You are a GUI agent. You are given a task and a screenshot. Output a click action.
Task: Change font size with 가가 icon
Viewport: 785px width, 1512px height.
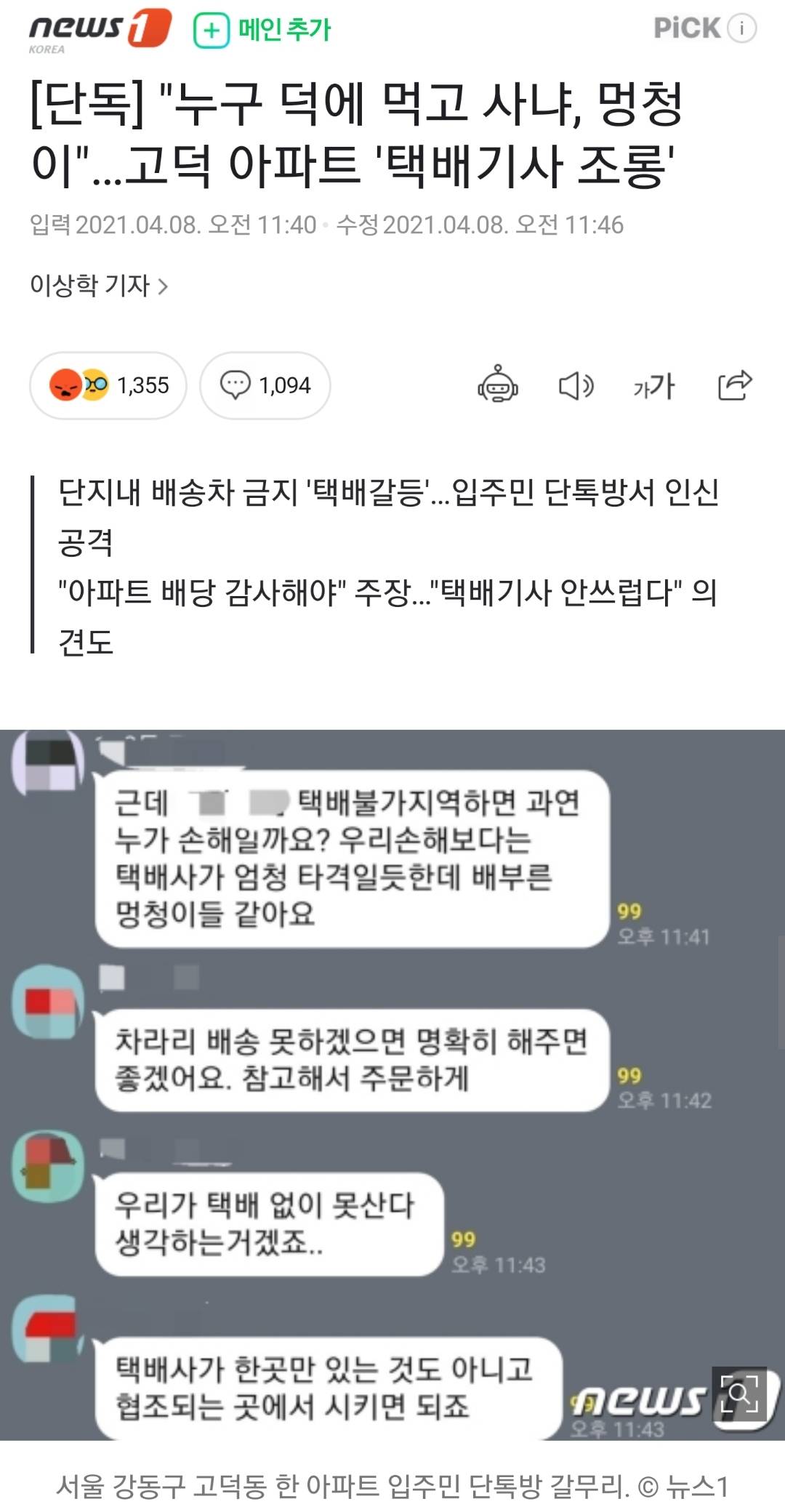pos(653,385)
